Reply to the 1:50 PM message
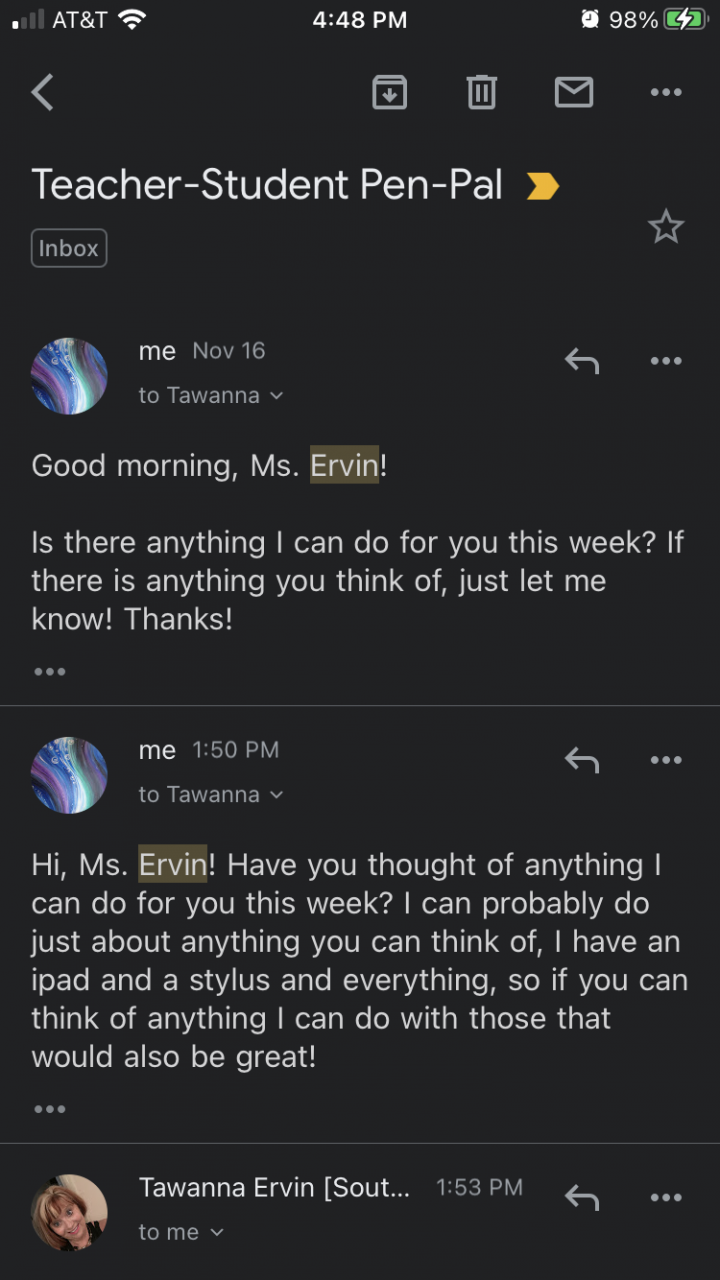720x1280 pixels. coord(581,760)
